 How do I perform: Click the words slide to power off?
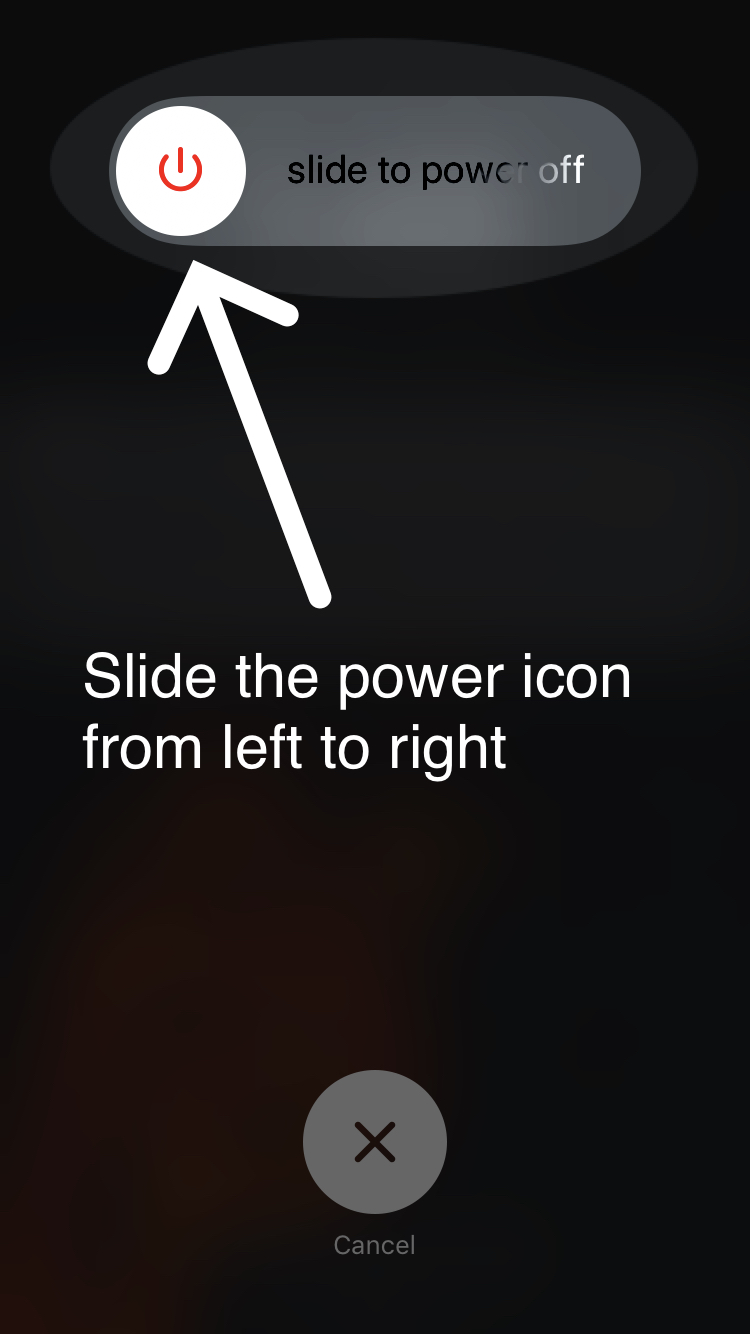coord(437,170)
